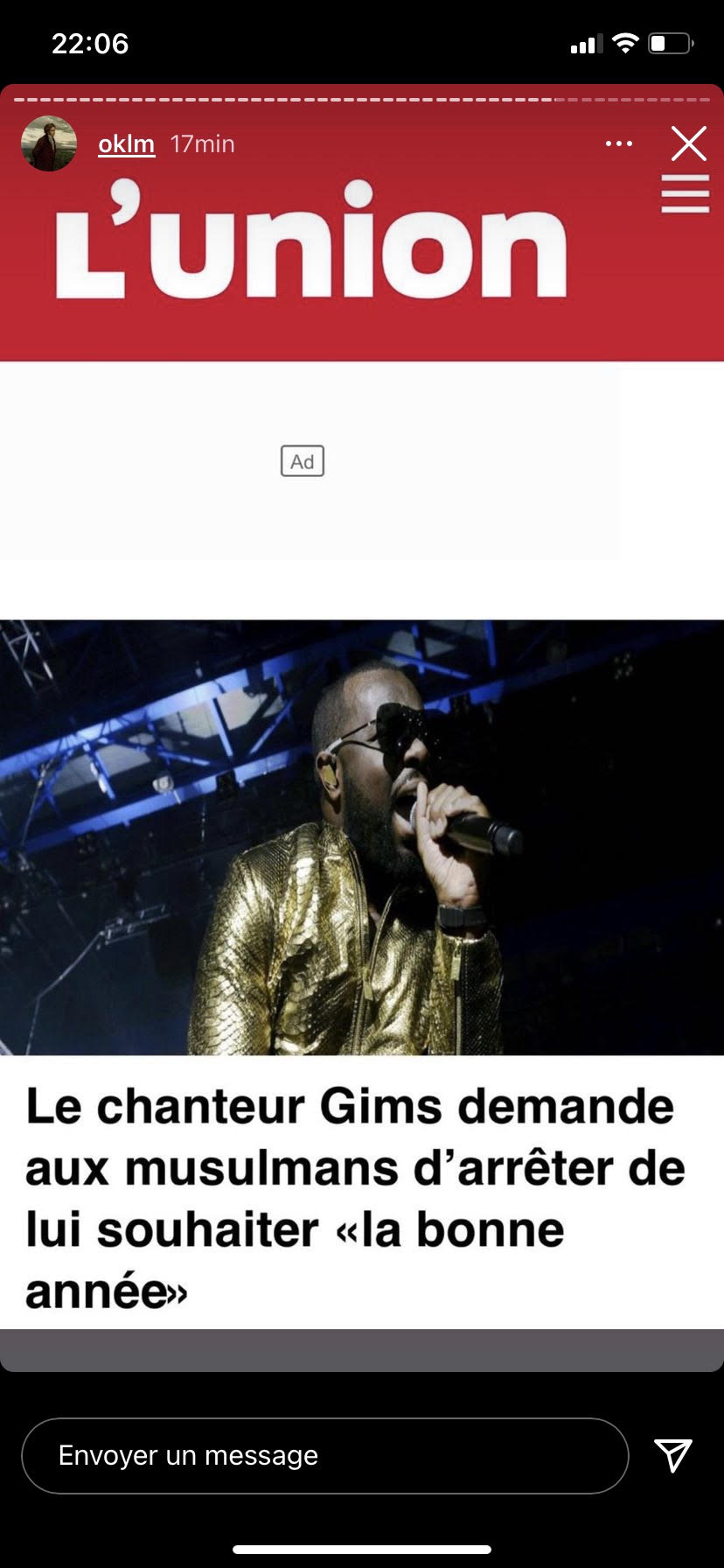This screenshot has width=724, height=1568.
Task: Tap the oklm profile picture
Action: tap(49, 143)
